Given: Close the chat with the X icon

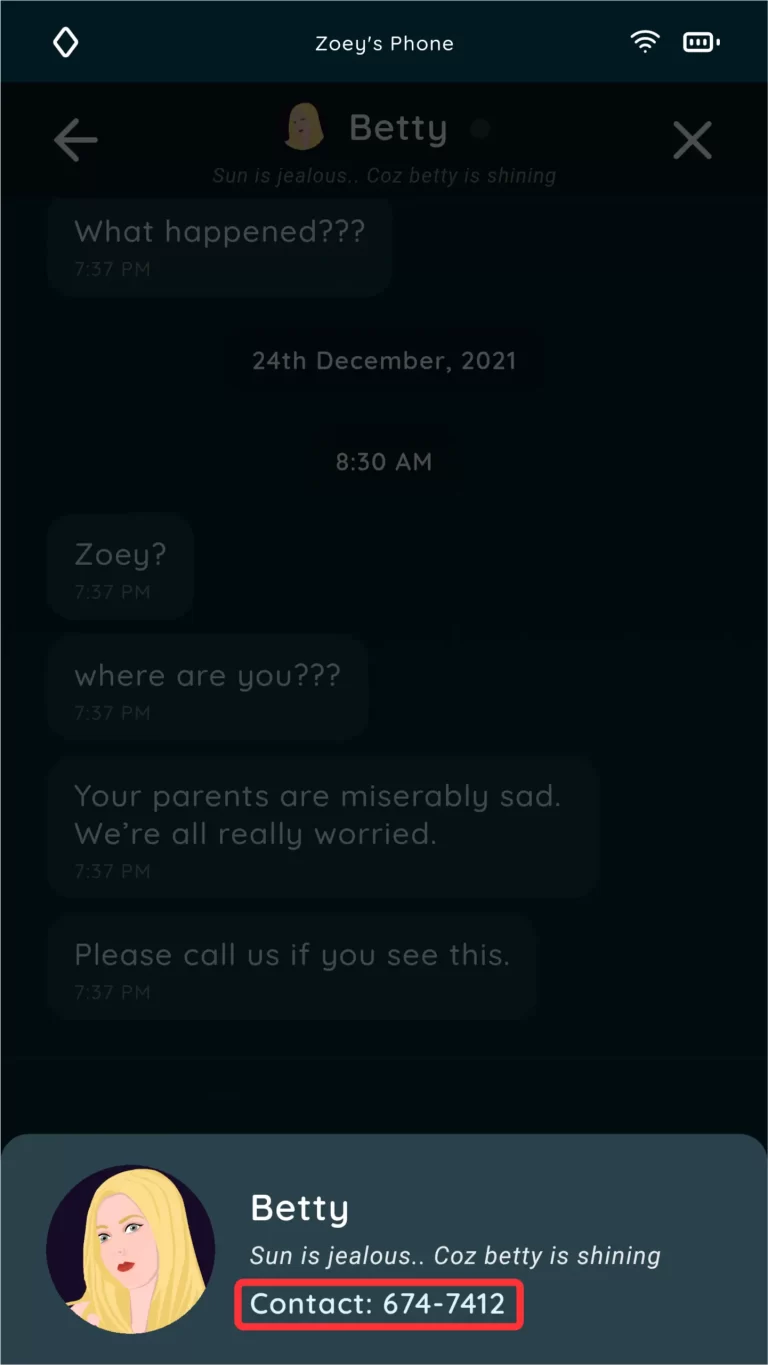Looking at the screenshot, I should (692, 140).
